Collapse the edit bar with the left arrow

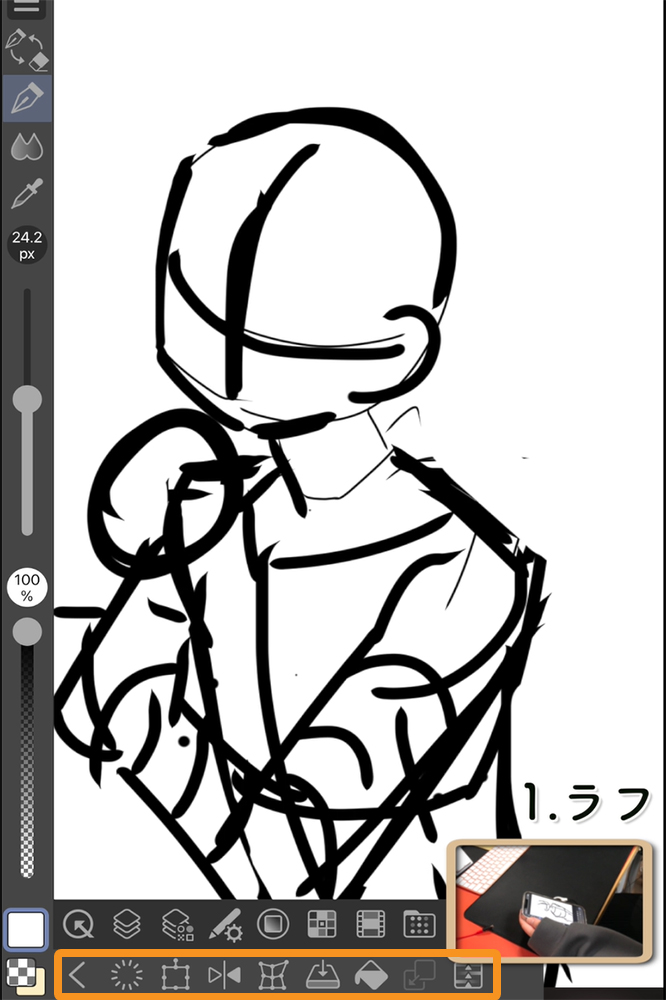point(78,974)
